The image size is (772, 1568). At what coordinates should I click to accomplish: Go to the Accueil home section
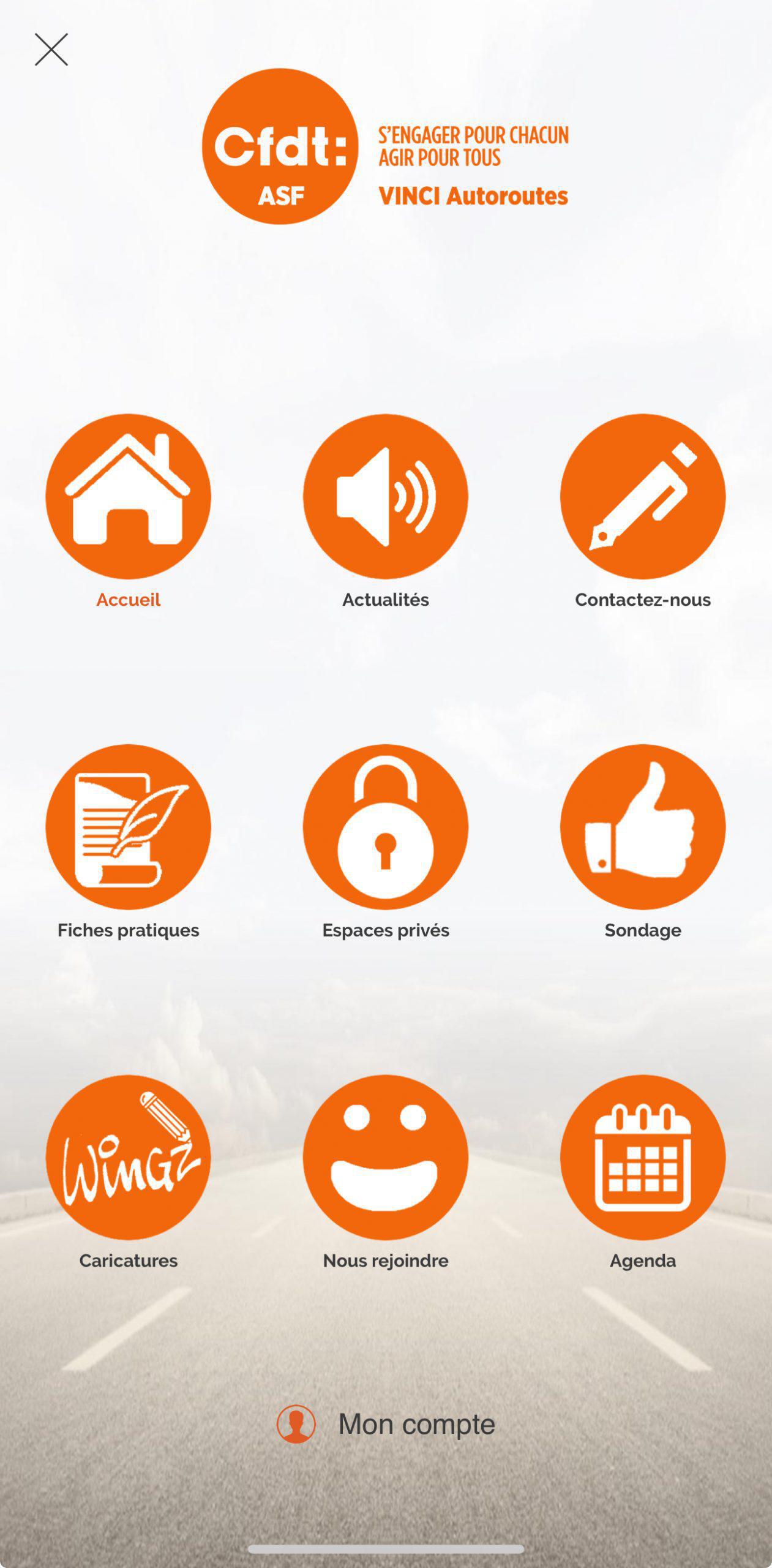click(x=128, y=497)
